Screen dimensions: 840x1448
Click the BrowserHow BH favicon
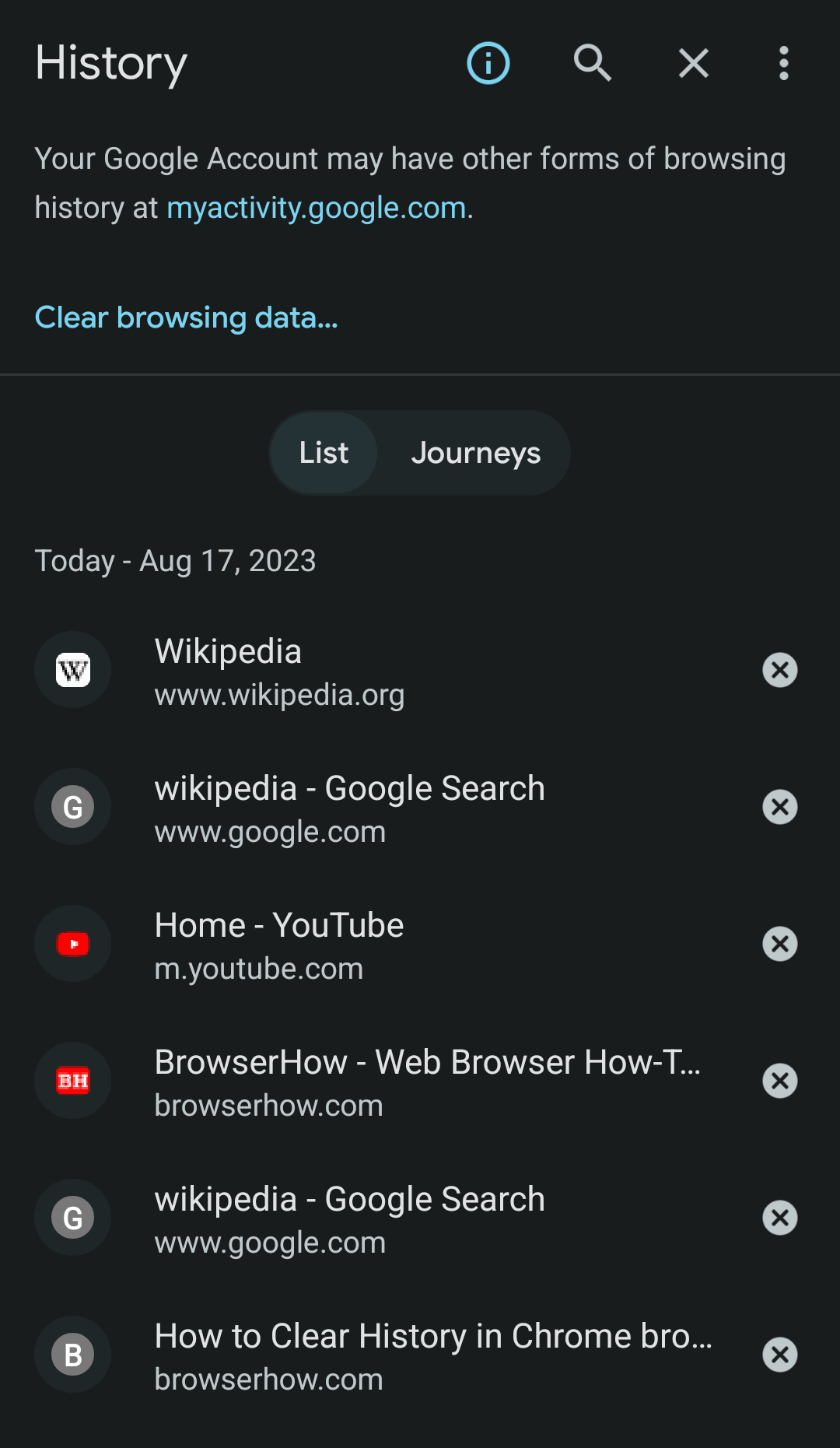tap(72, 1081)
